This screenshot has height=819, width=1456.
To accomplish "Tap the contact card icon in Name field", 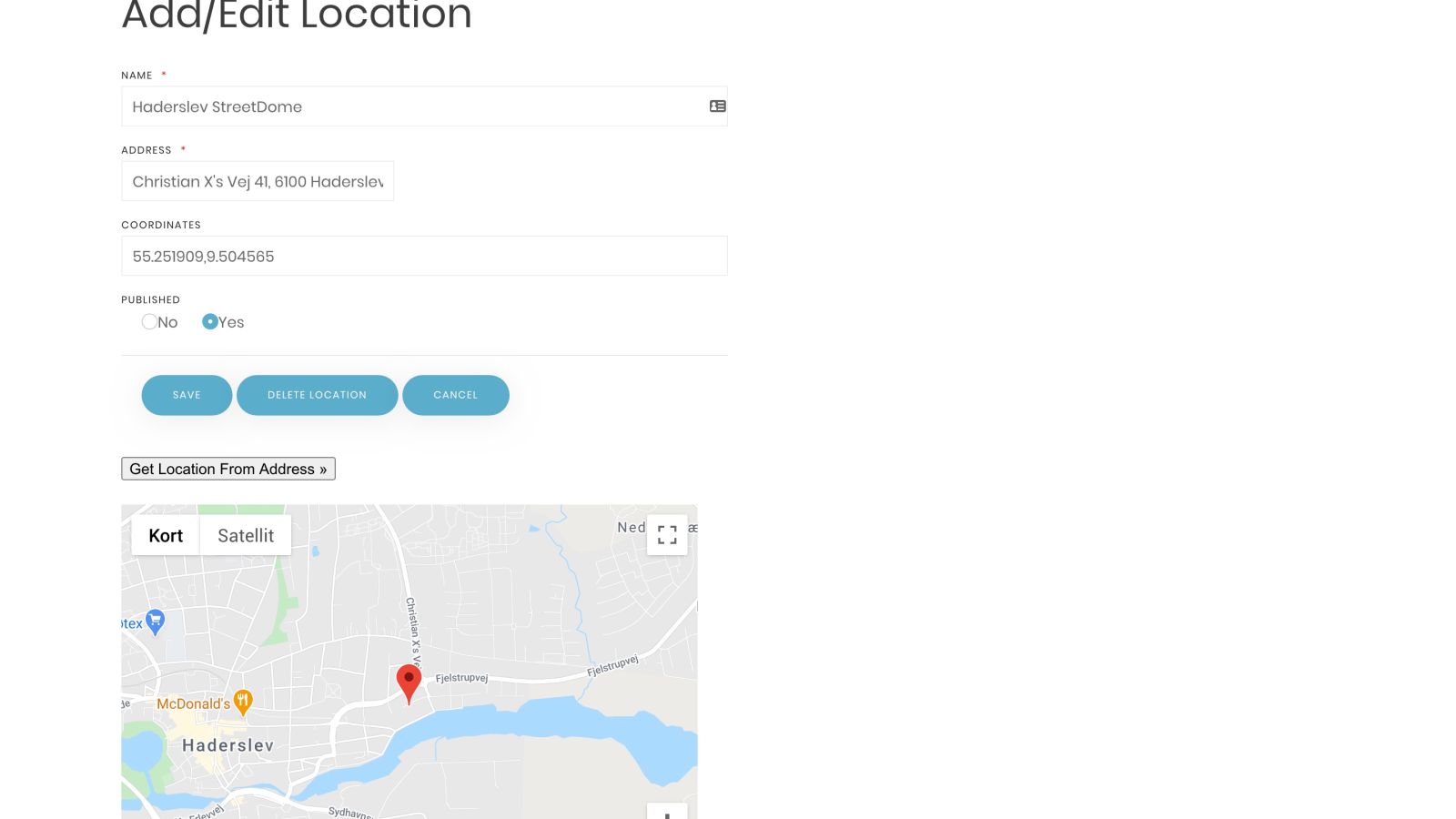I will click(x=717, y=106).
